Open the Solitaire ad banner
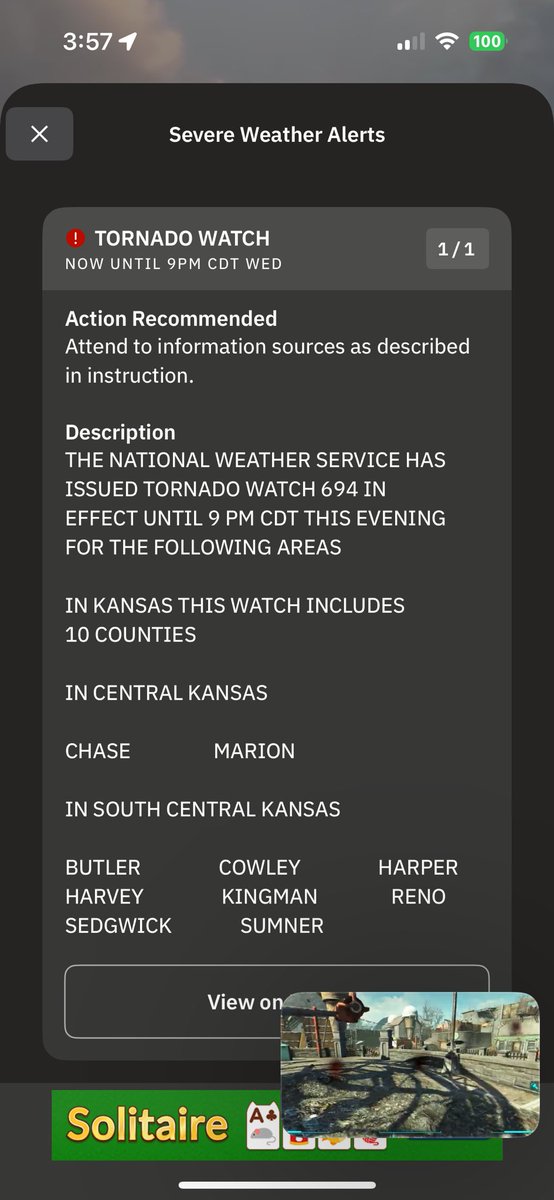Screen dimensions: 554x1200 166,1125
